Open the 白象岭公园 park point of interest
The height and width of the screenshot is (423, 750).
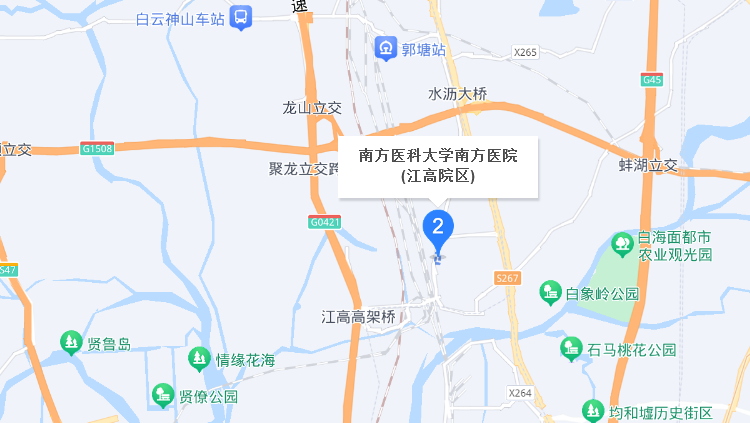[550, 293]
